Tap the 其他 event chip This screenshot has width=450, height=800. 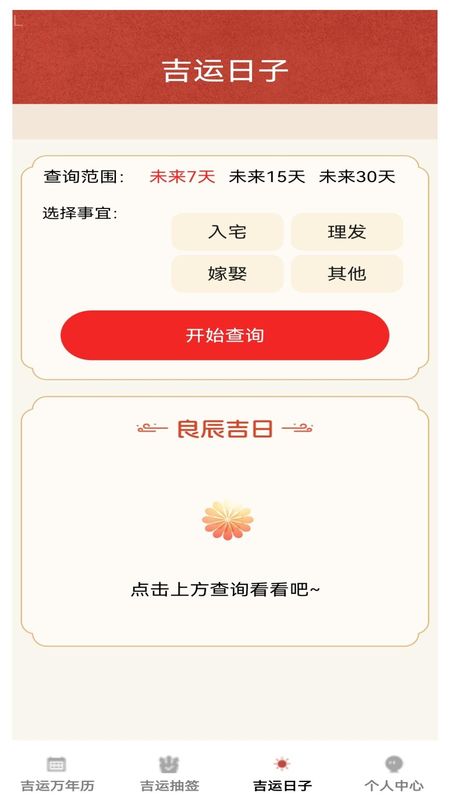347,274
